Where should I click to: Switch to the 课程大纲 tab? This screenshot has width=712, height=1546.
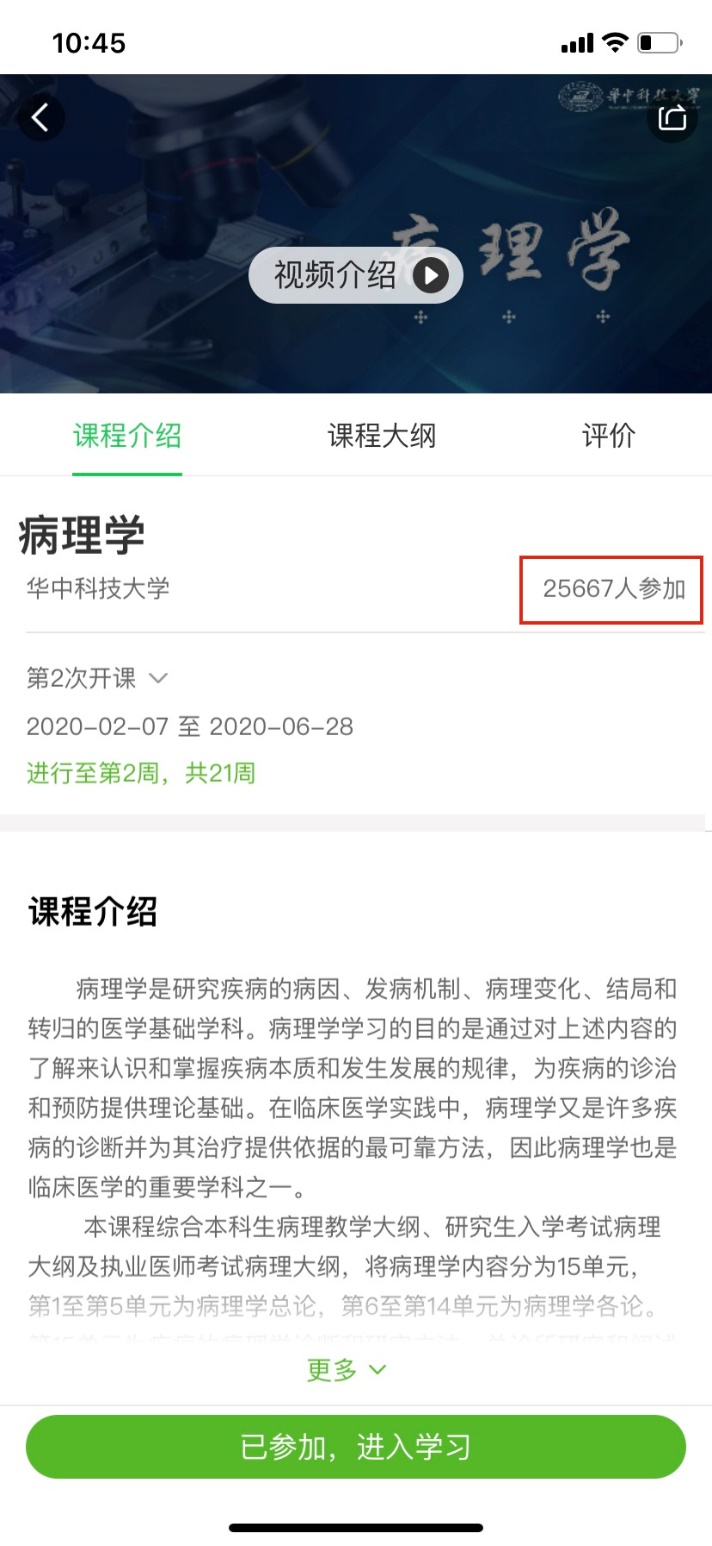(381, 436)
